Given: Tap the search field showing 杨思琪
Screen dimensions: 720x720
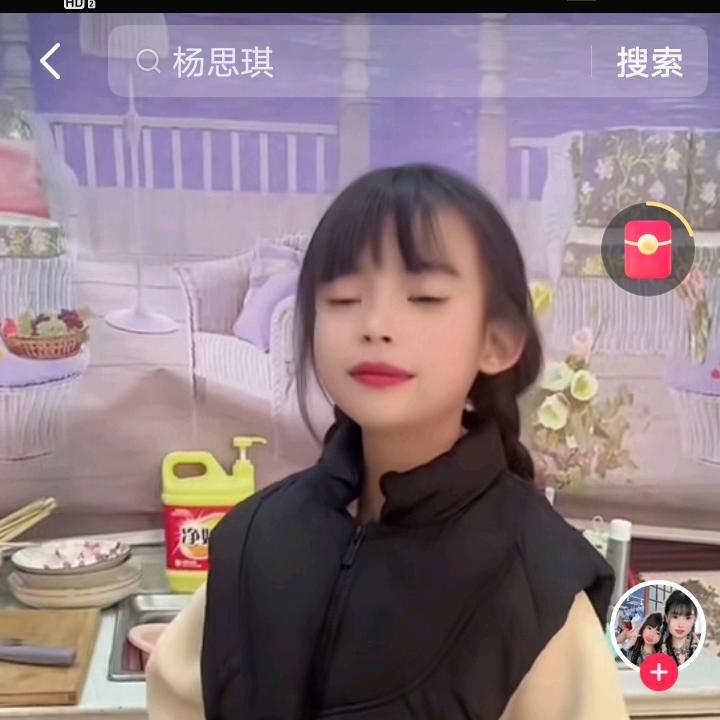Looking at the screenshot, I should point(350,62).
